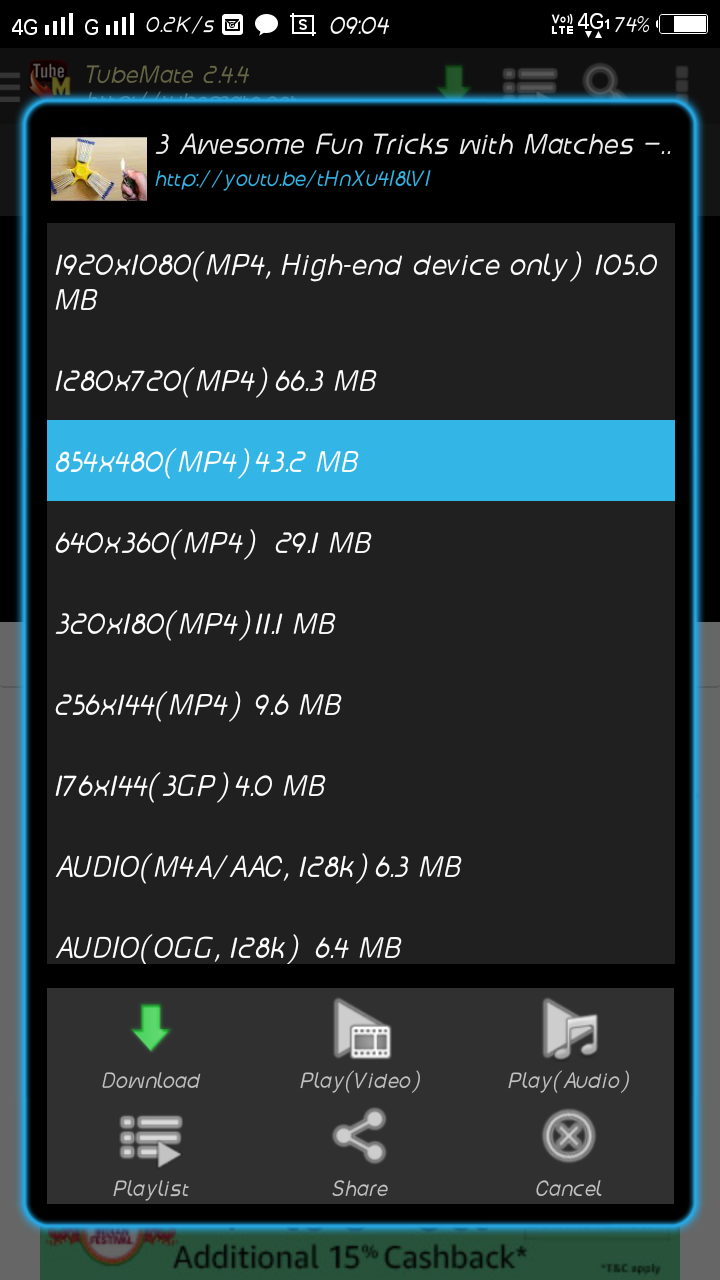The width and height of the screenshot is (720, 1280).
Task: Tap Play(Audio) button
Action: (x=568, y=1043)
